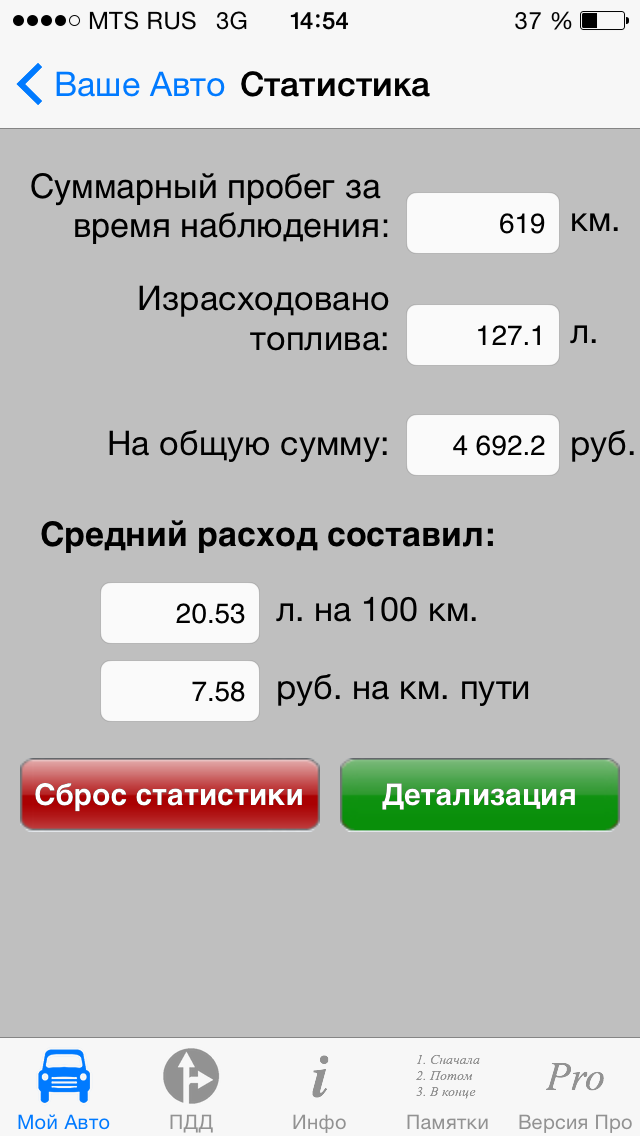
Task: Switch to the Инфо tab
Action: click(319, 1088)
